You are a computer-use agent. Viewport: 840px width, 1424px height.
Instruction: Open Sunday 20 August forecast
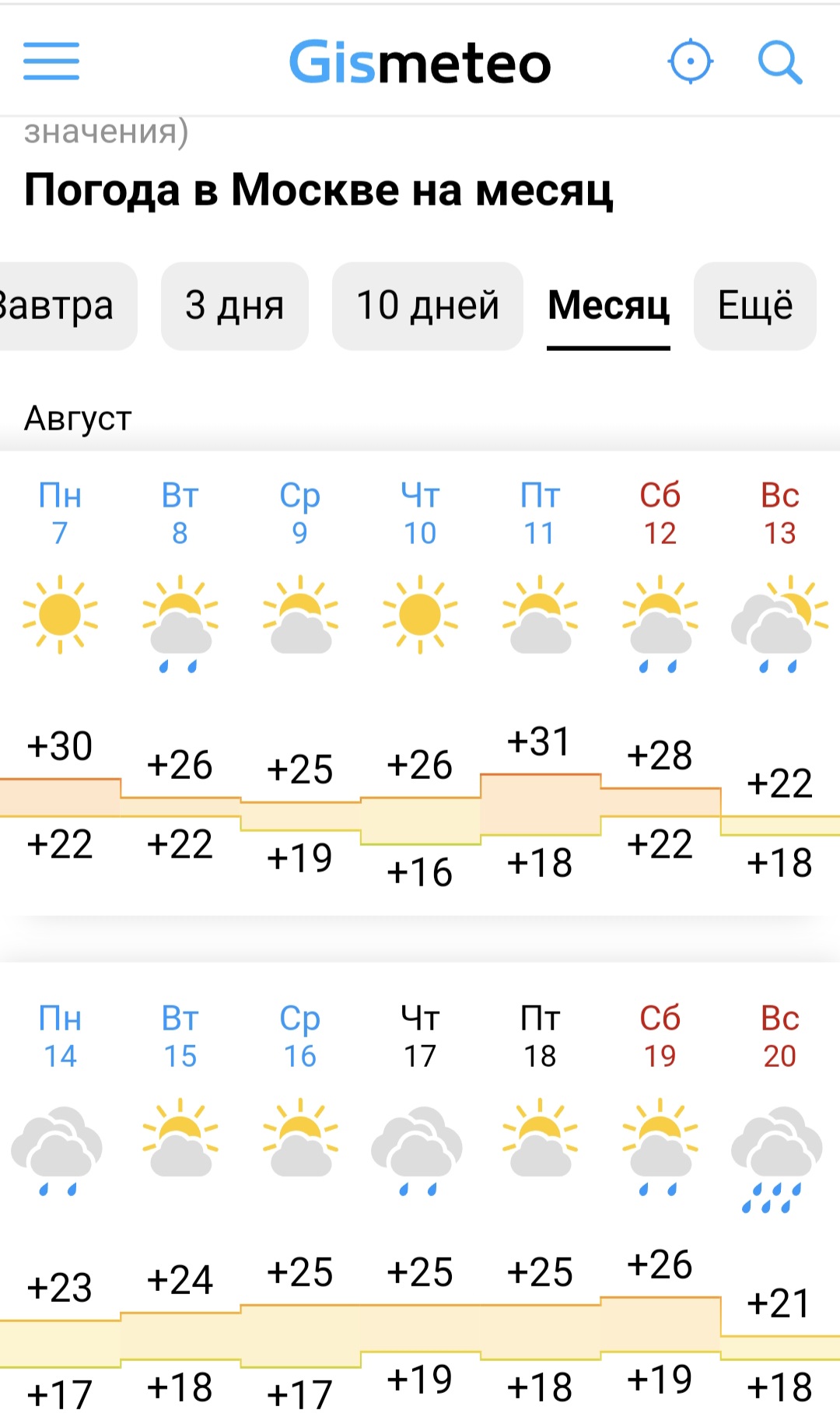780,1206
